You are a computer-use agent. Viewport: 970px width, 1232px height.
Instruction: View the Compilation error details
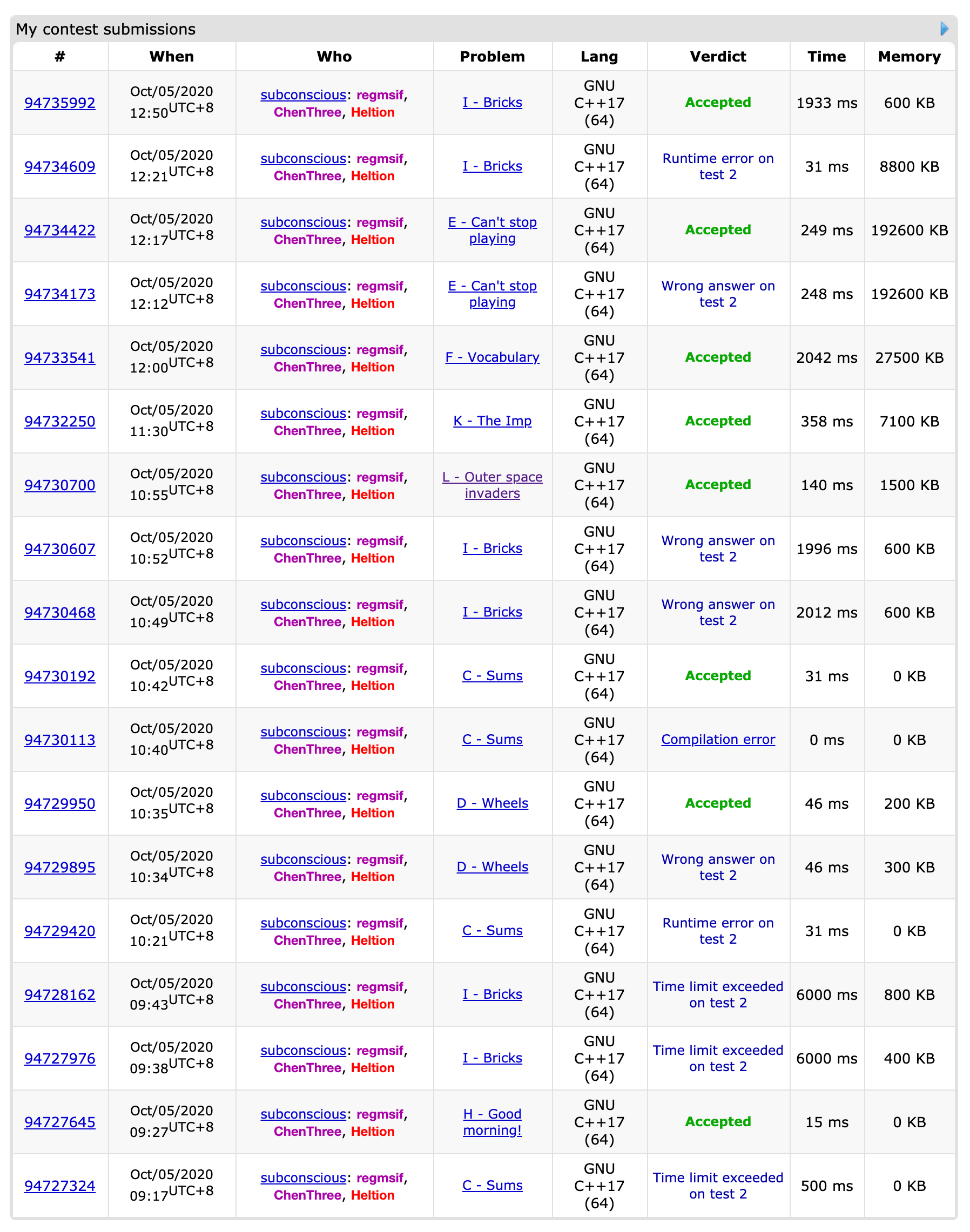pyautogui.click(x=717, y=739)
